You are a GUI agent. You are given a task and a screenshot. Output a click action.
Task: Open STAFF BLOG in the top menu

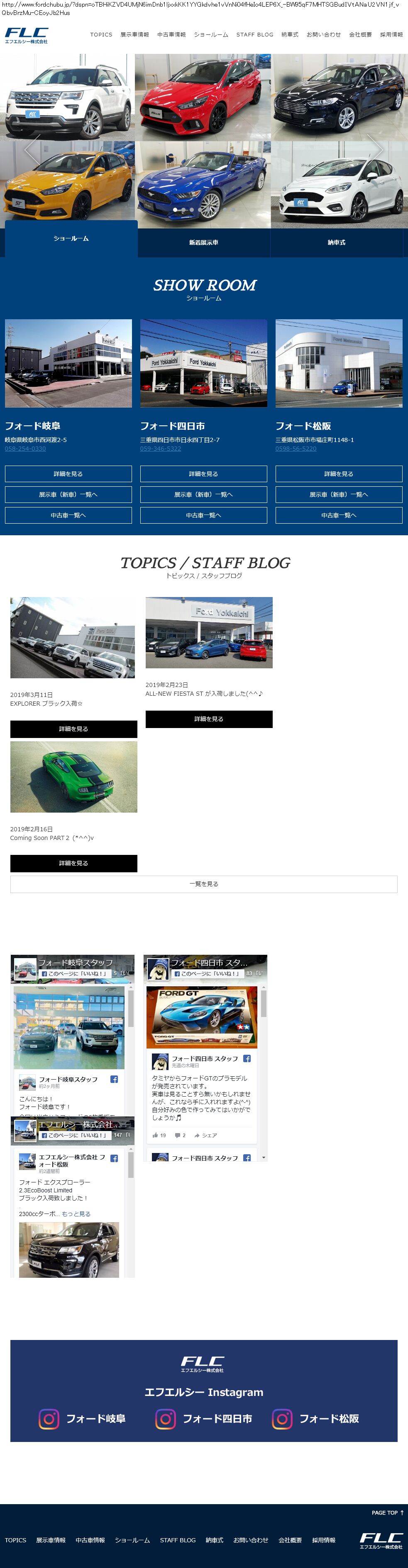(x=254, y=35)
